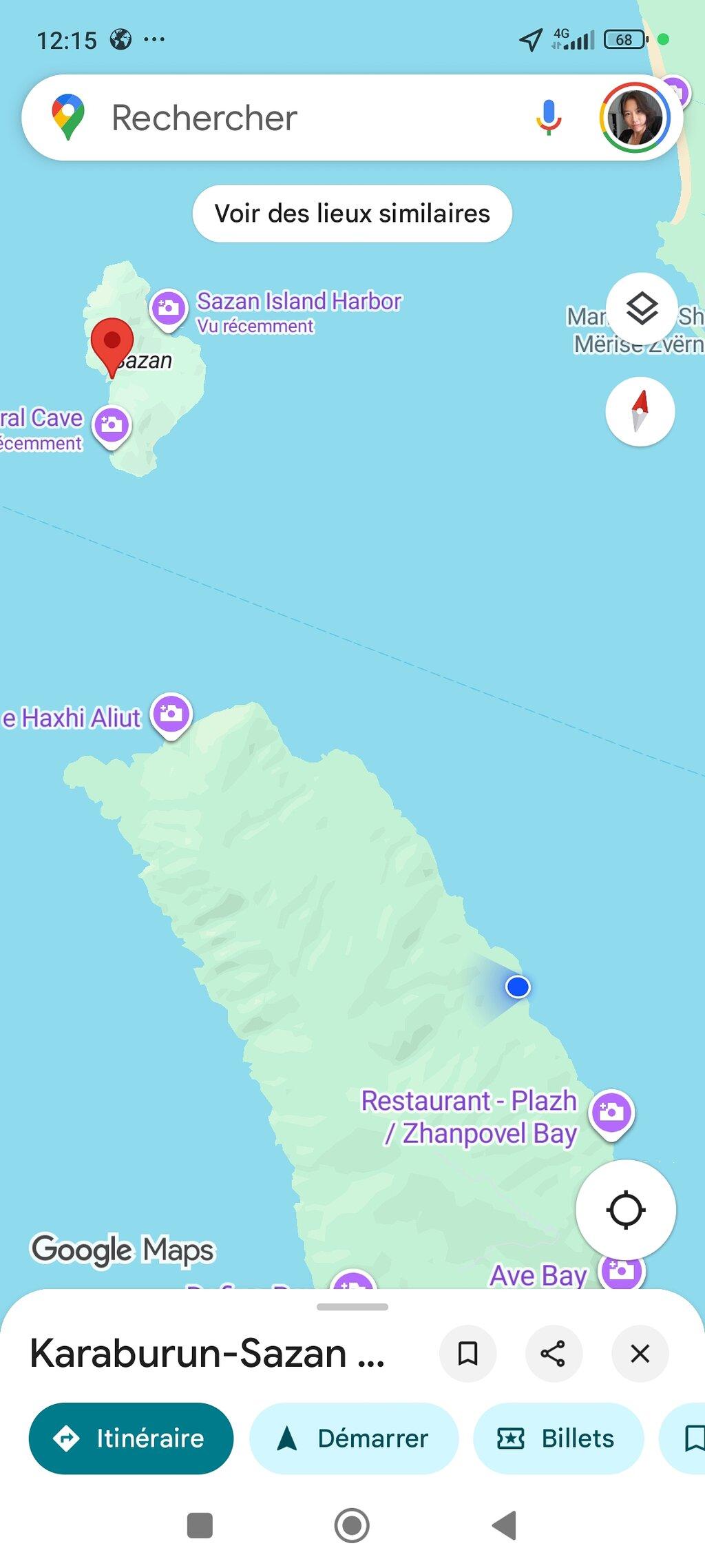The image size is (705, 1568).
Task: Start navigation with Démarrer
Action: pyautogui.click(x=354, y=1438)
